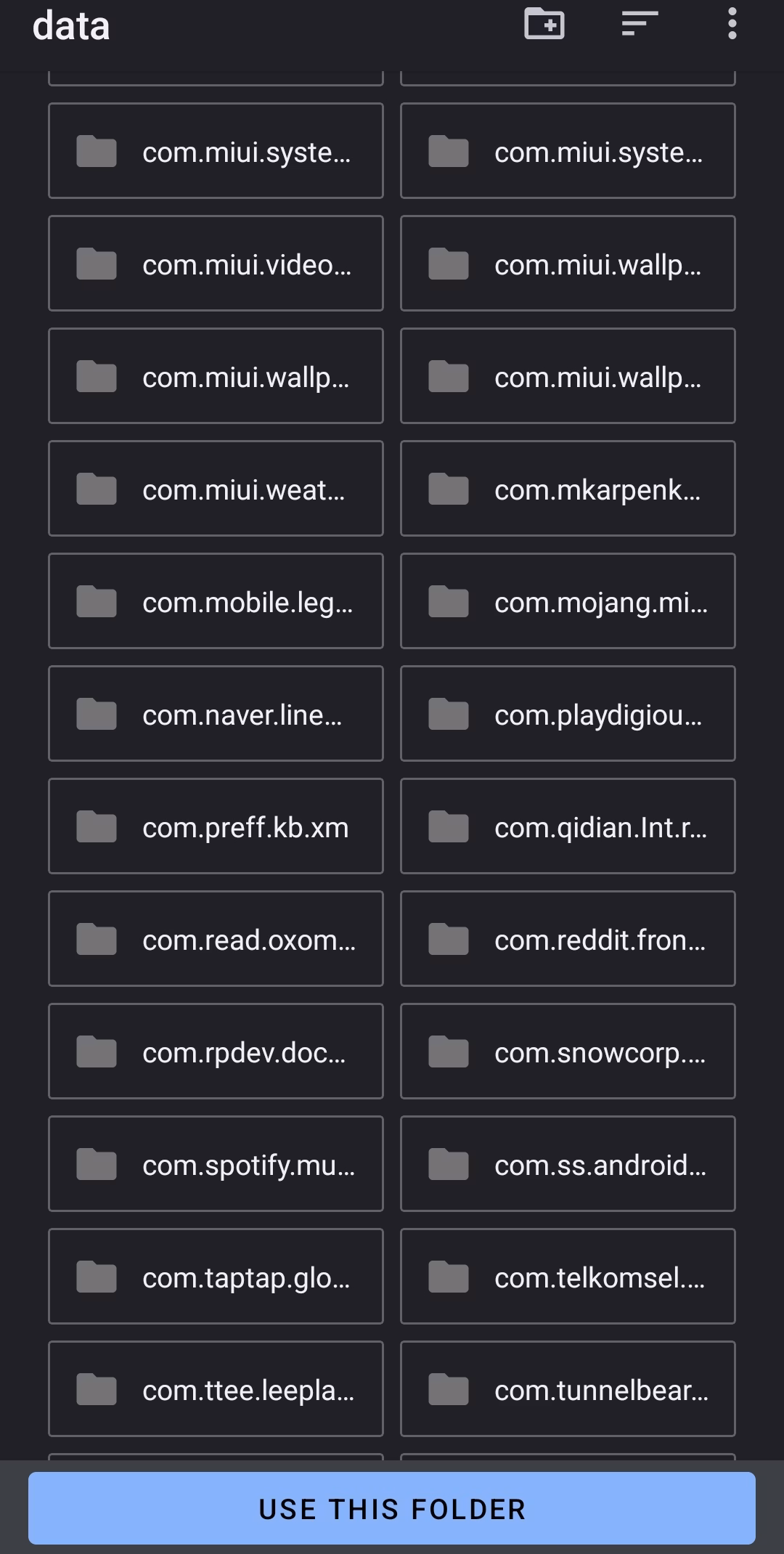
Task: Open the com.mobile.leg folder
Action: [x=216, y=602]
